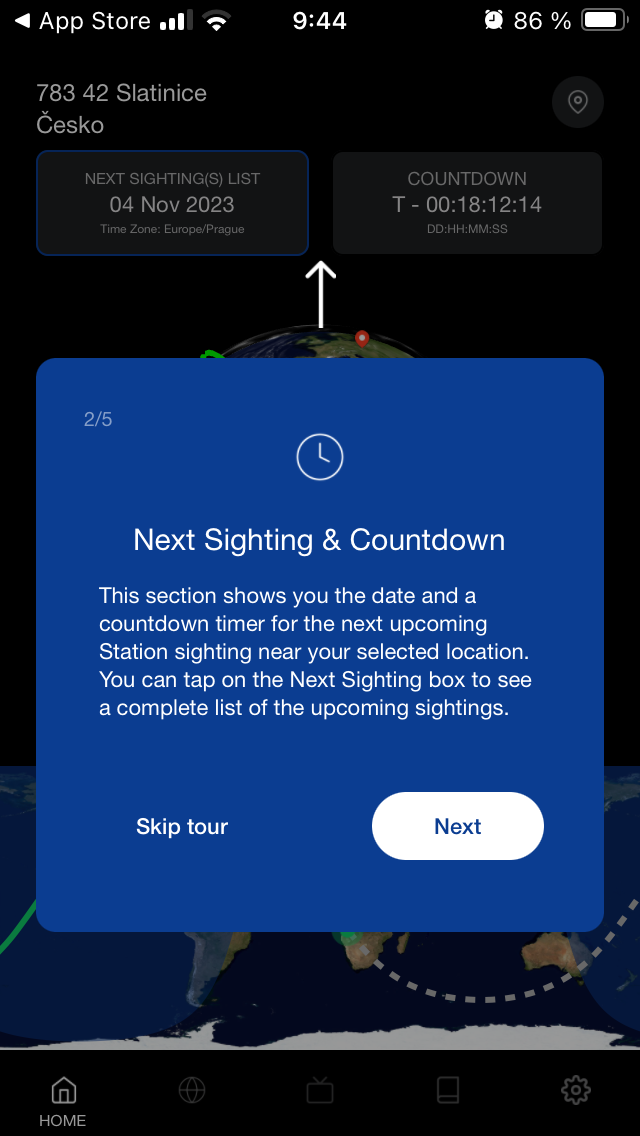Open the book resources tab

(x=448, y=1090)
